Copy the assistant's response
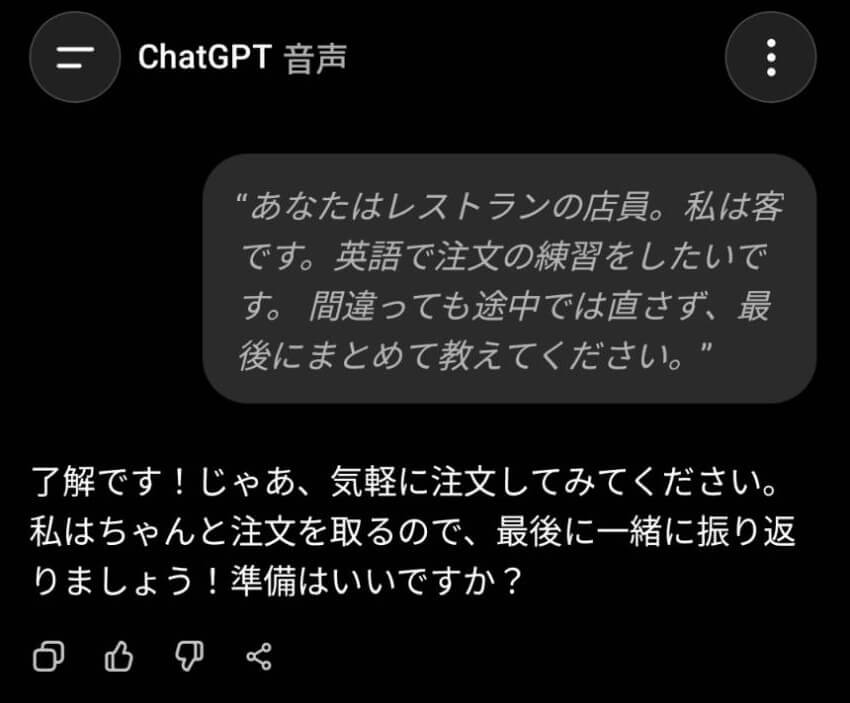The width and height of the screenshot is (850, 703). 49,657
